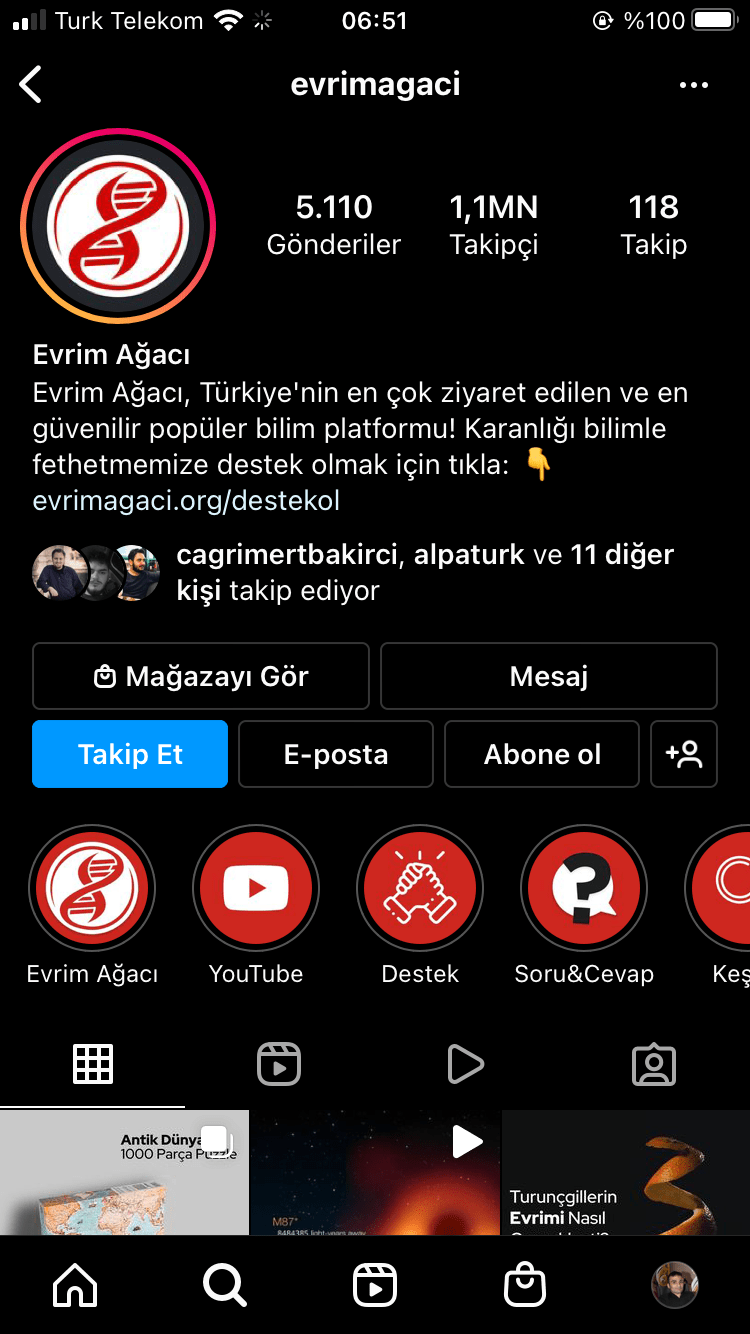Send a message with Mesaj button

548,676
